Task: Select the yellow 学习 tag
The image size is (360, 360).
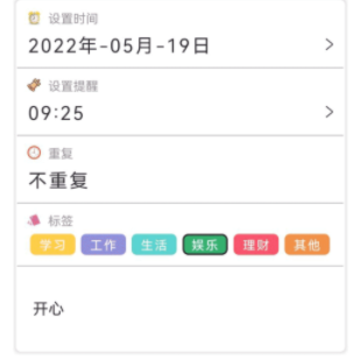Action: click(53, 245)
